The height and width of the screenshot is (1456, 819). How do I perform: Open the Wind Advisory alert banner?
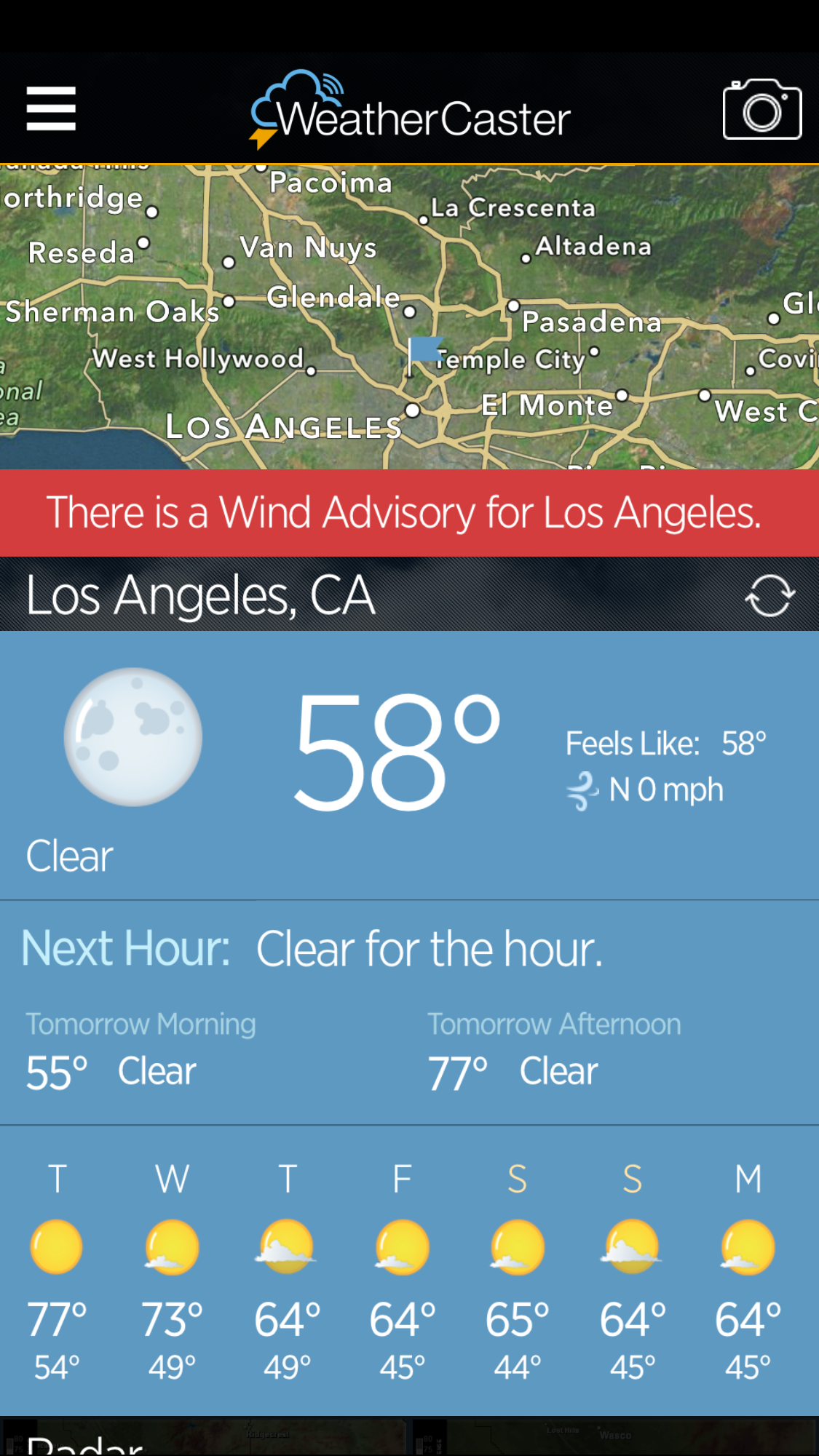coord(409,513)
